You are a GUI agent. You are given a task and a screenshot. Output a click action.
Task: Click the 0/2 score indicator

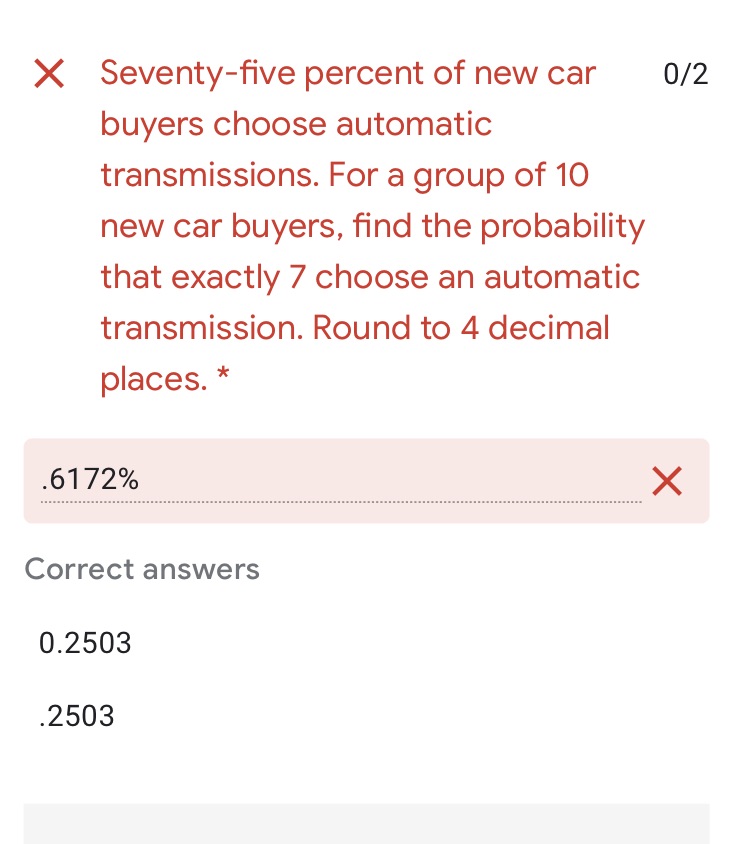tap(686, 73)
